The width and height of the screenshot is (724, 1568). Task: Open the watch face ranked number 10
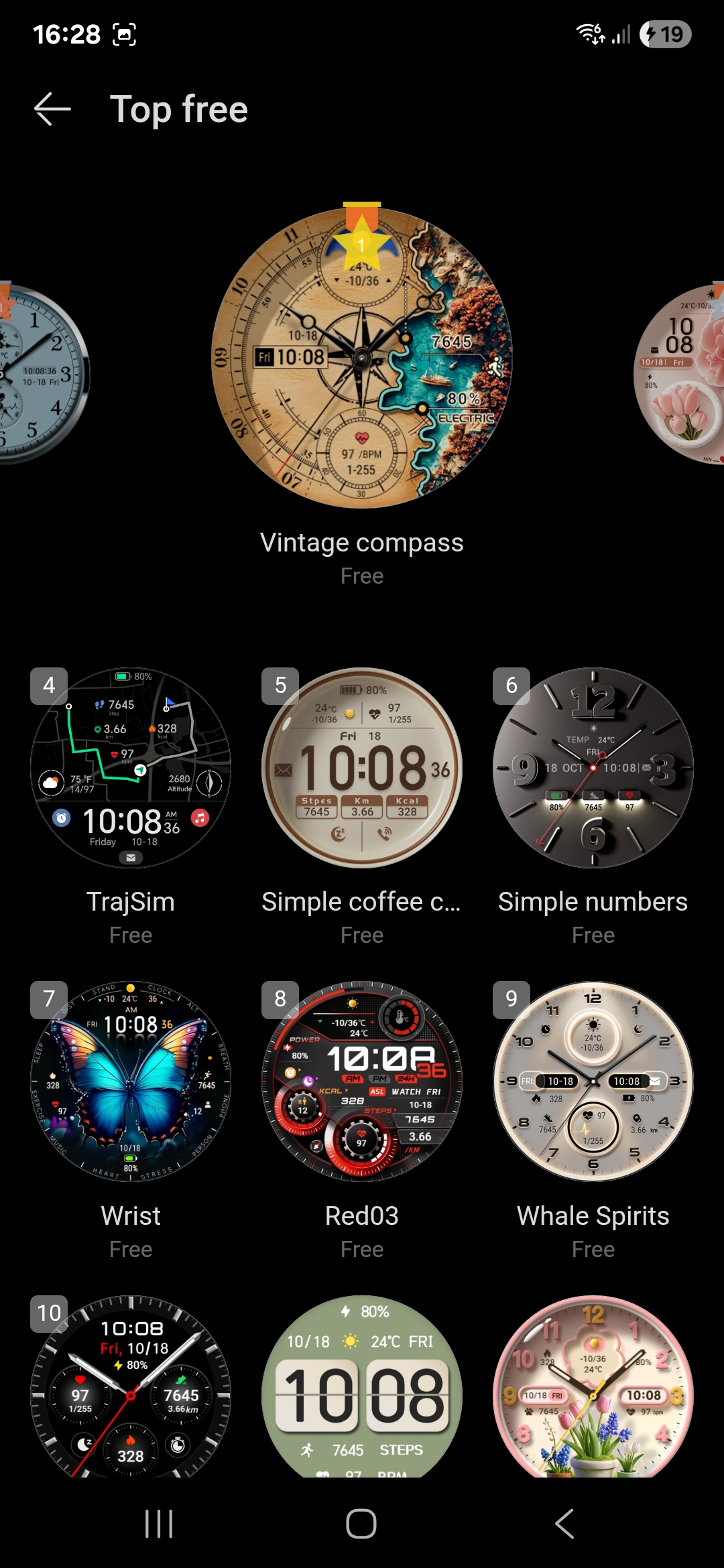coord(131,1386)
